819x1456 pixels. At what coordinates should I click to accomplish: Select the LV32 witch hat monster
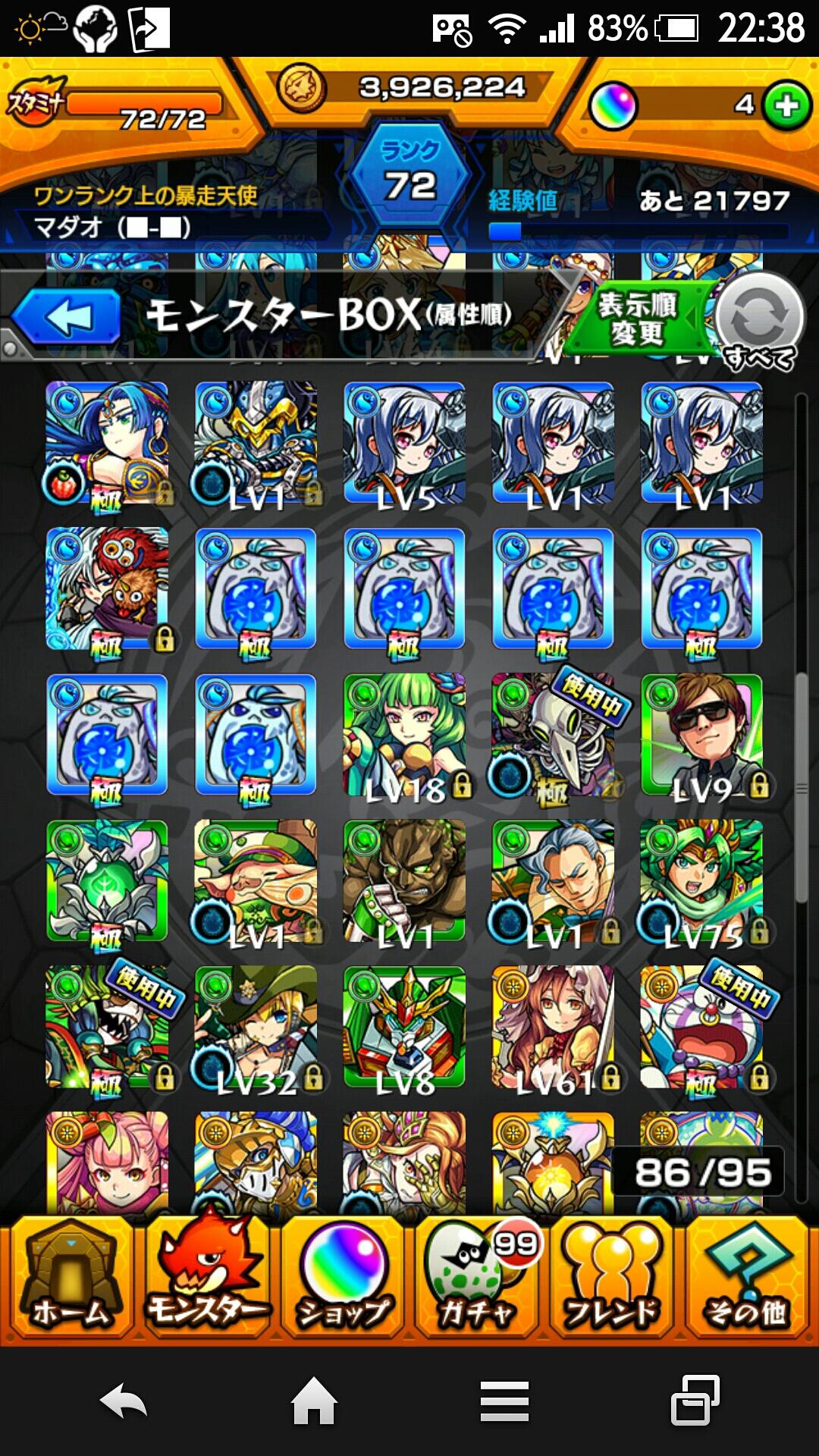coord(256,1028)
